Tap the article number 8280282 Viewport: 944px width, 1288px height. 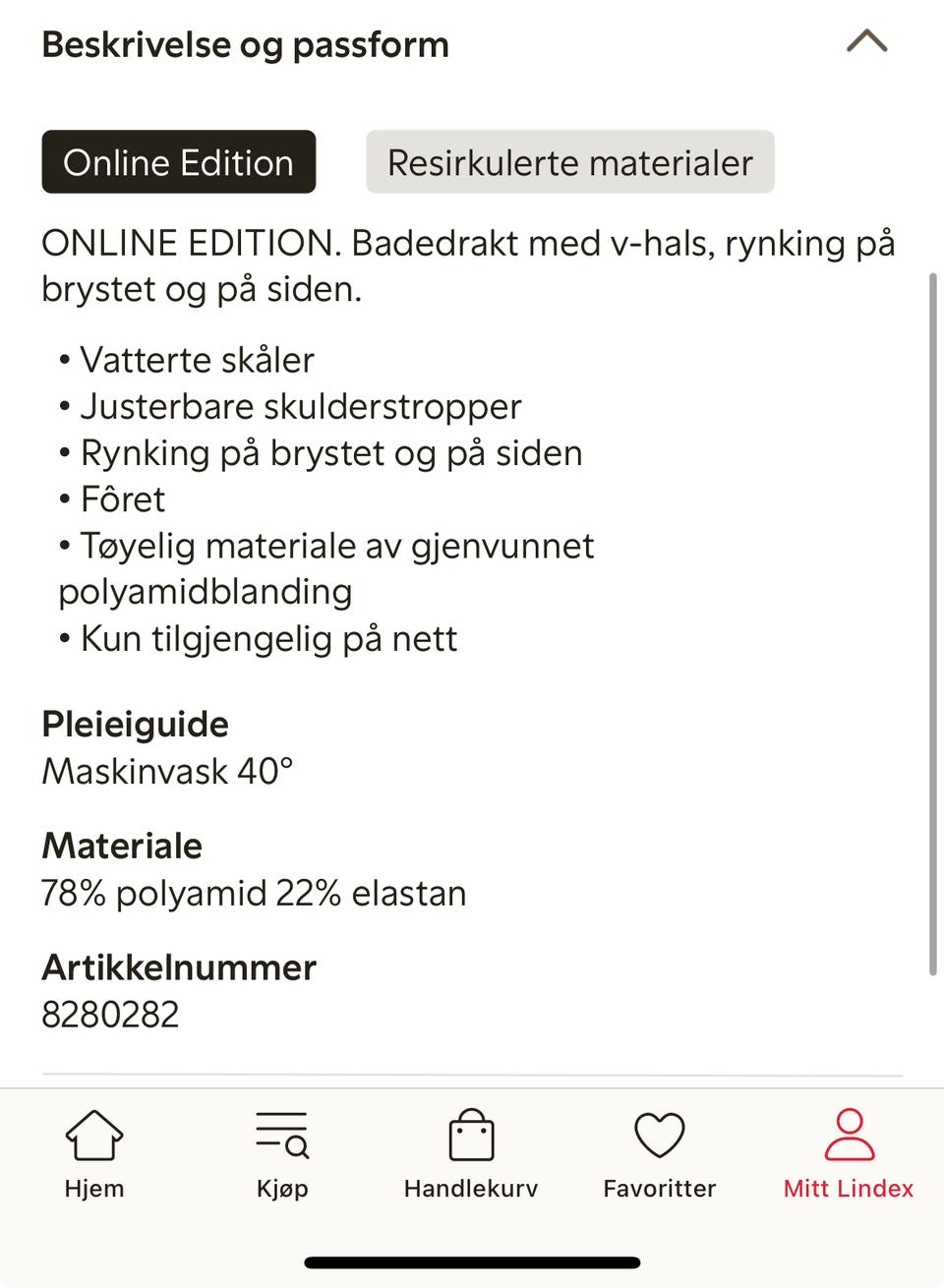pos(110,1014)
